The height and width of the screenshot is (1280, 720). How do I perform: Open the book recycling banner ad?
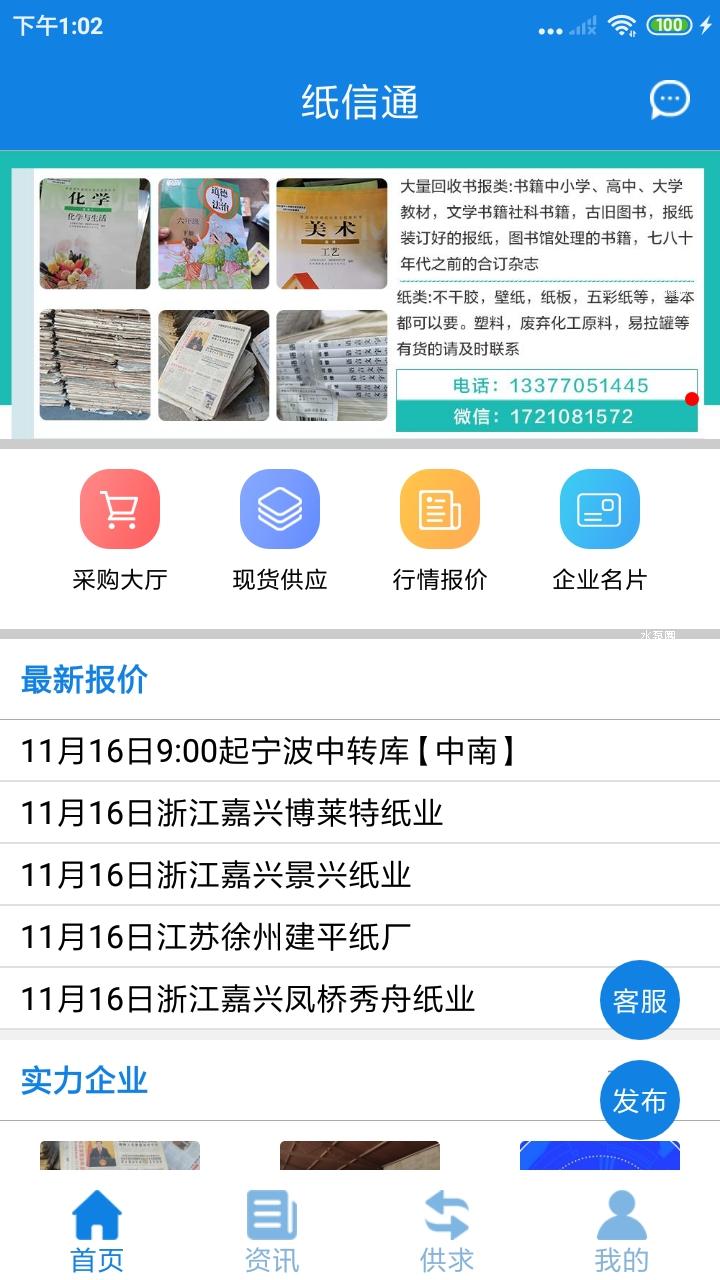click(x=360, y=295)
